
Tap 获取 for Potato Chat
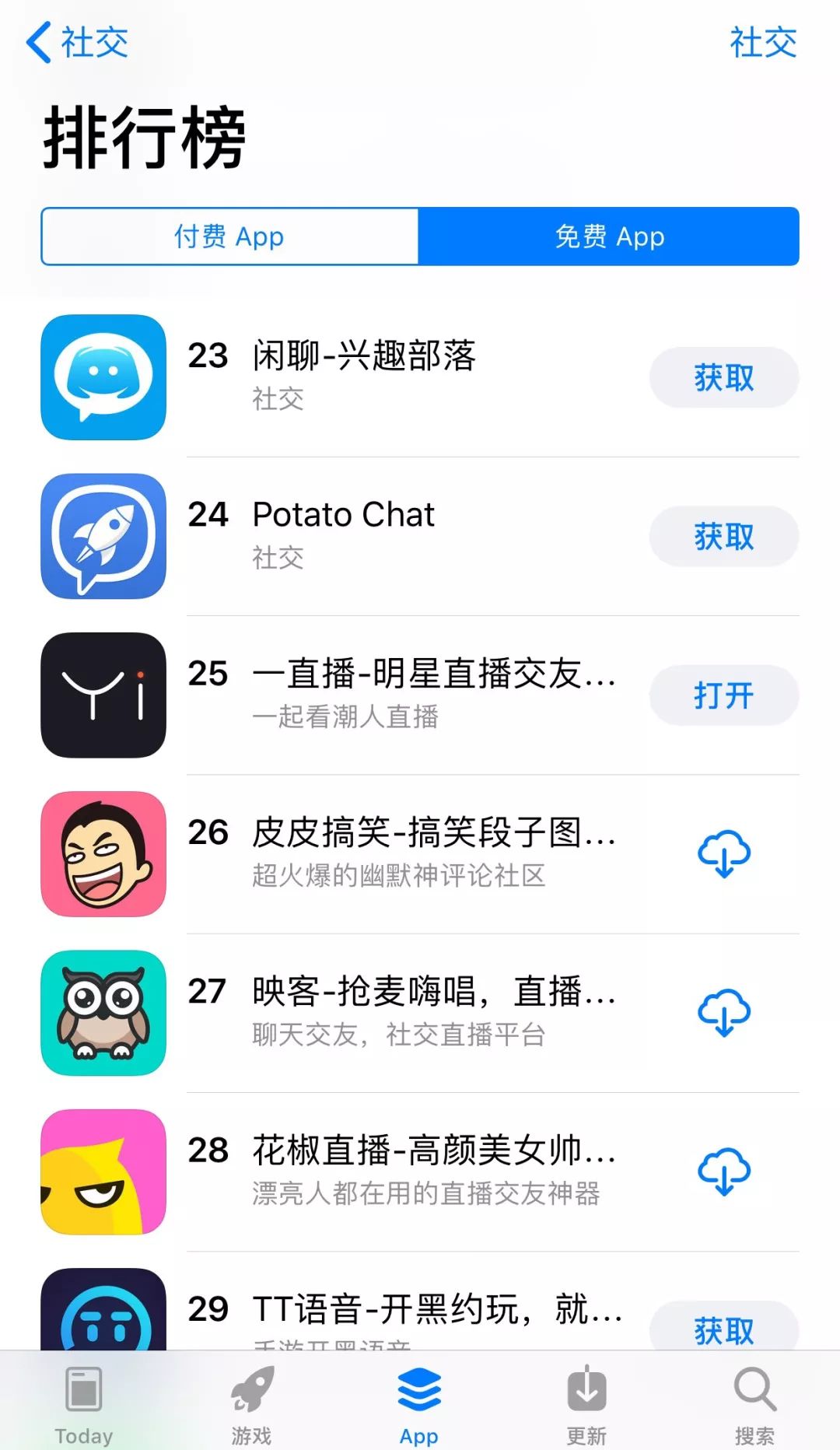click(723, 537)
